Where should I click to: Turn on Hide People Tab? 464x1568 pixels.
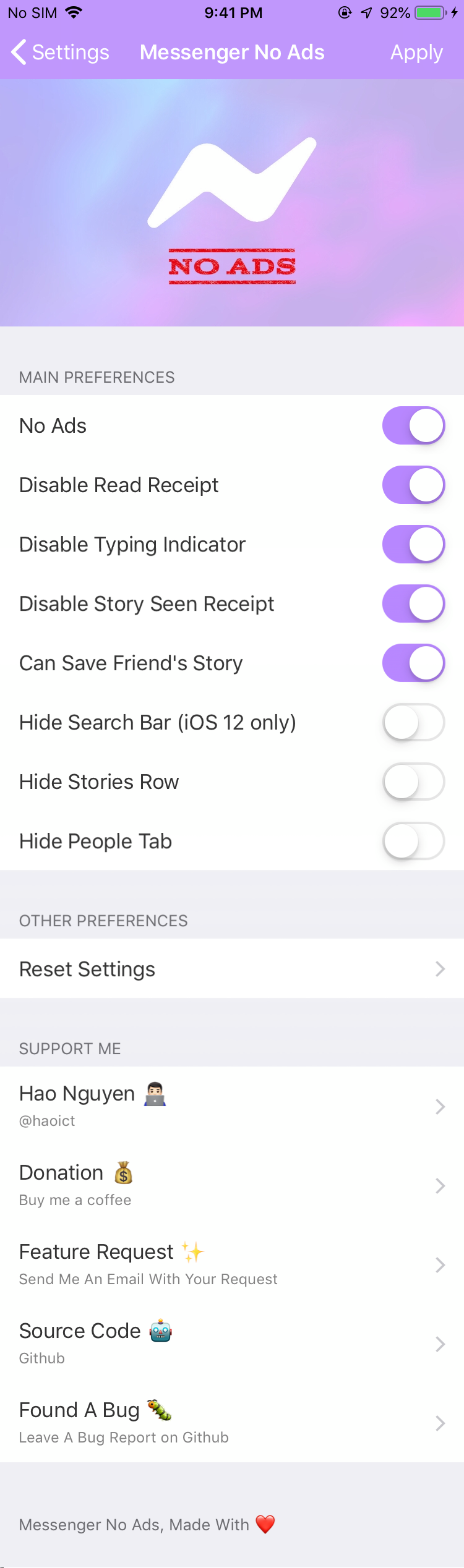click(413, 841)
